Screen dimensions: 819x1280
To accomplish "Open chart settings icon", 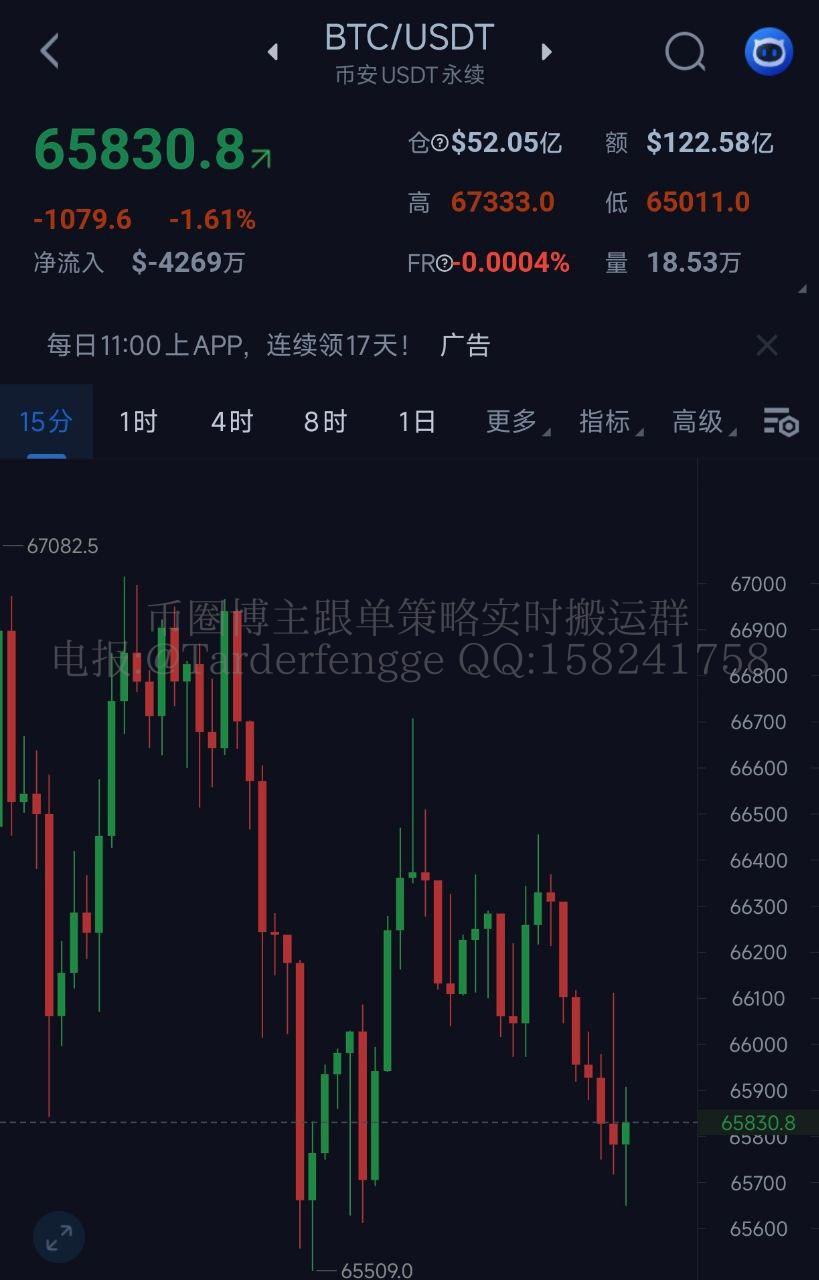I will 781,422.
